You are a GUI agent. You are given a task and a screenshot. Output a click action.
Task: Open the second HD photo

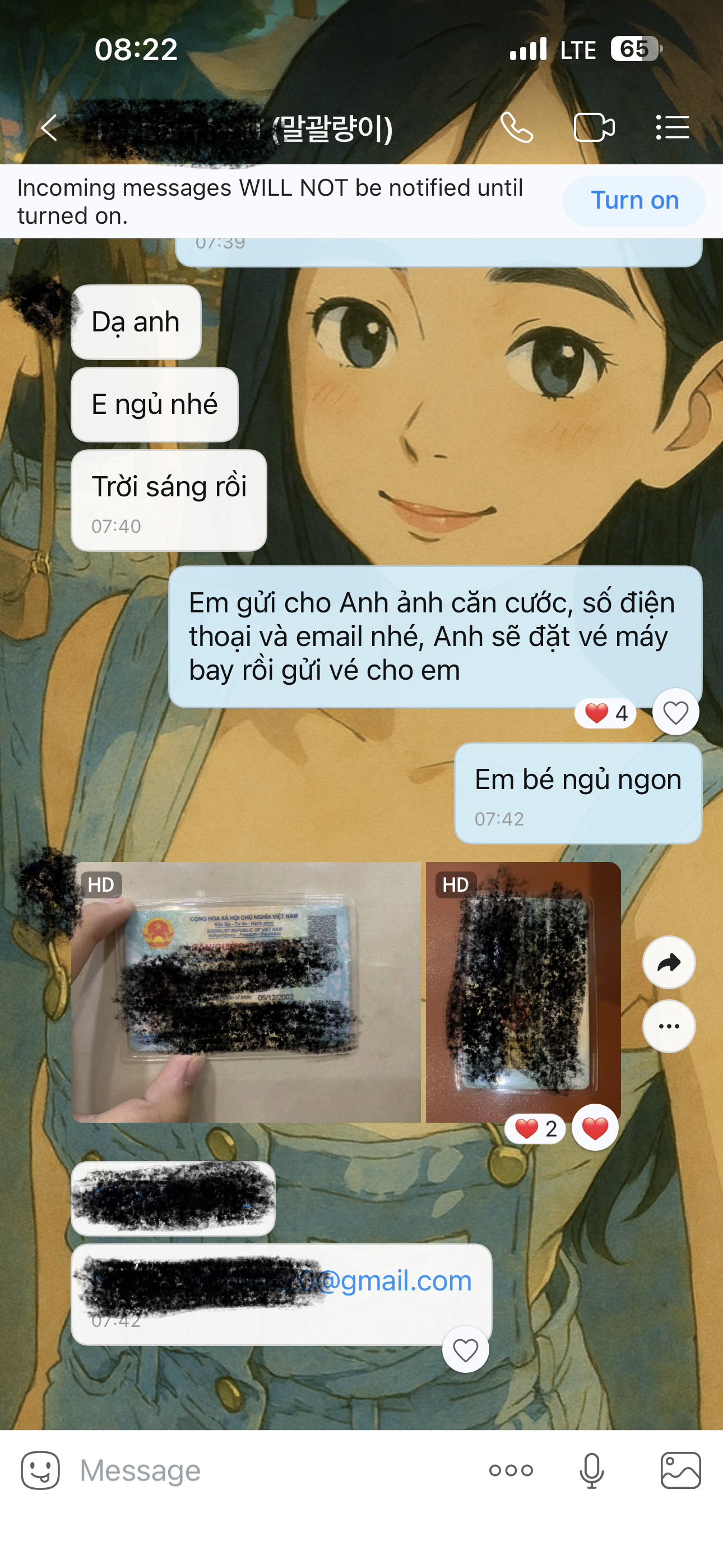[523, 992]
